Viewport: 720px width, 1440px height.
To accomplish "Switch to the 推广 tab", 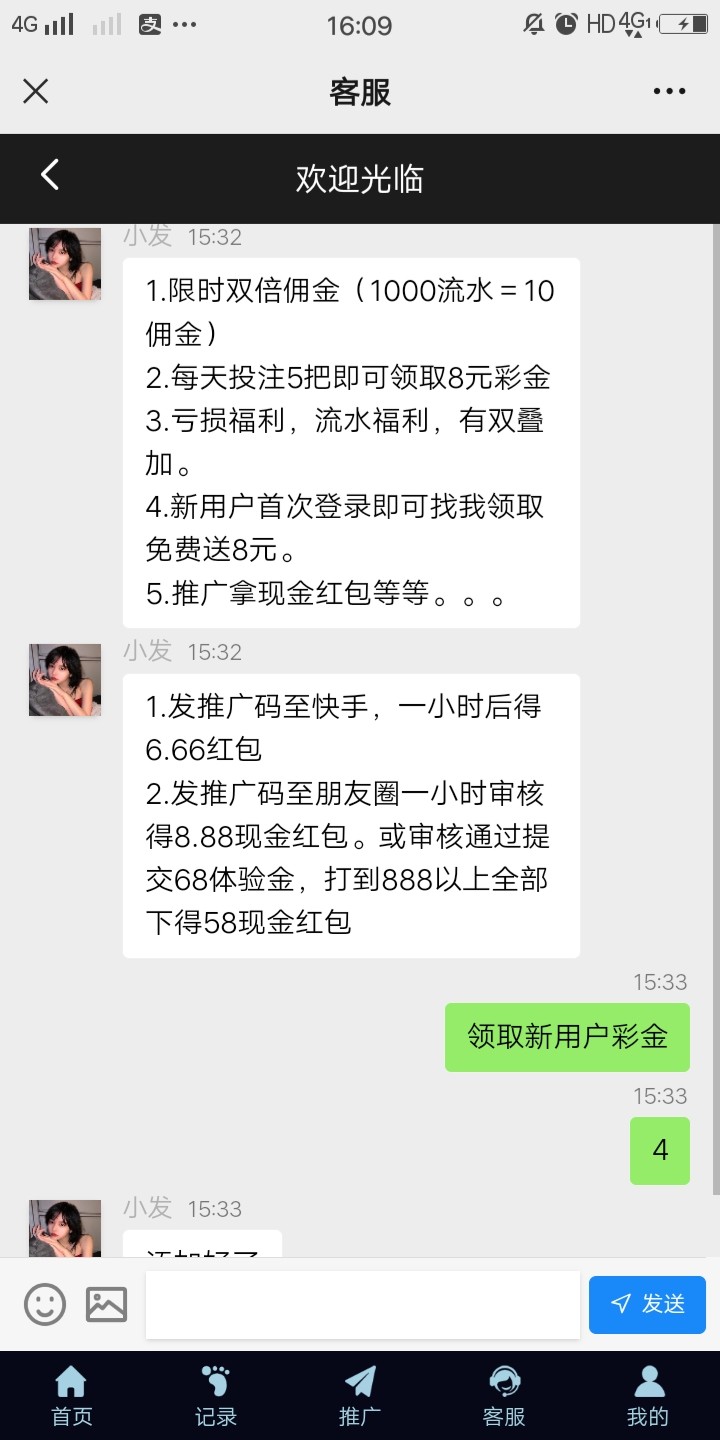I will [360, 1396].
